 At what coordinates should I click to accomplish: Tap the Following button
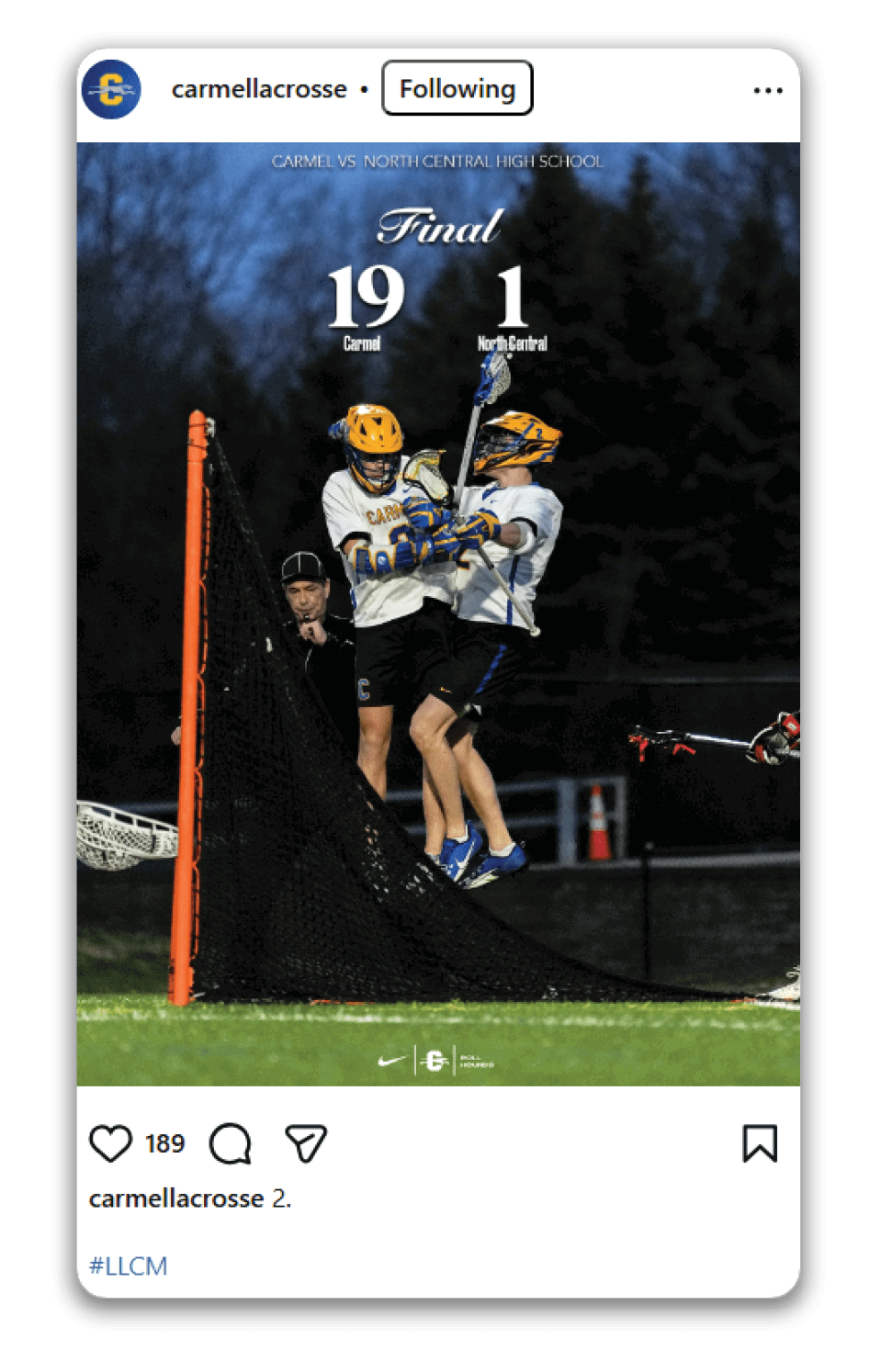(457, 88)
